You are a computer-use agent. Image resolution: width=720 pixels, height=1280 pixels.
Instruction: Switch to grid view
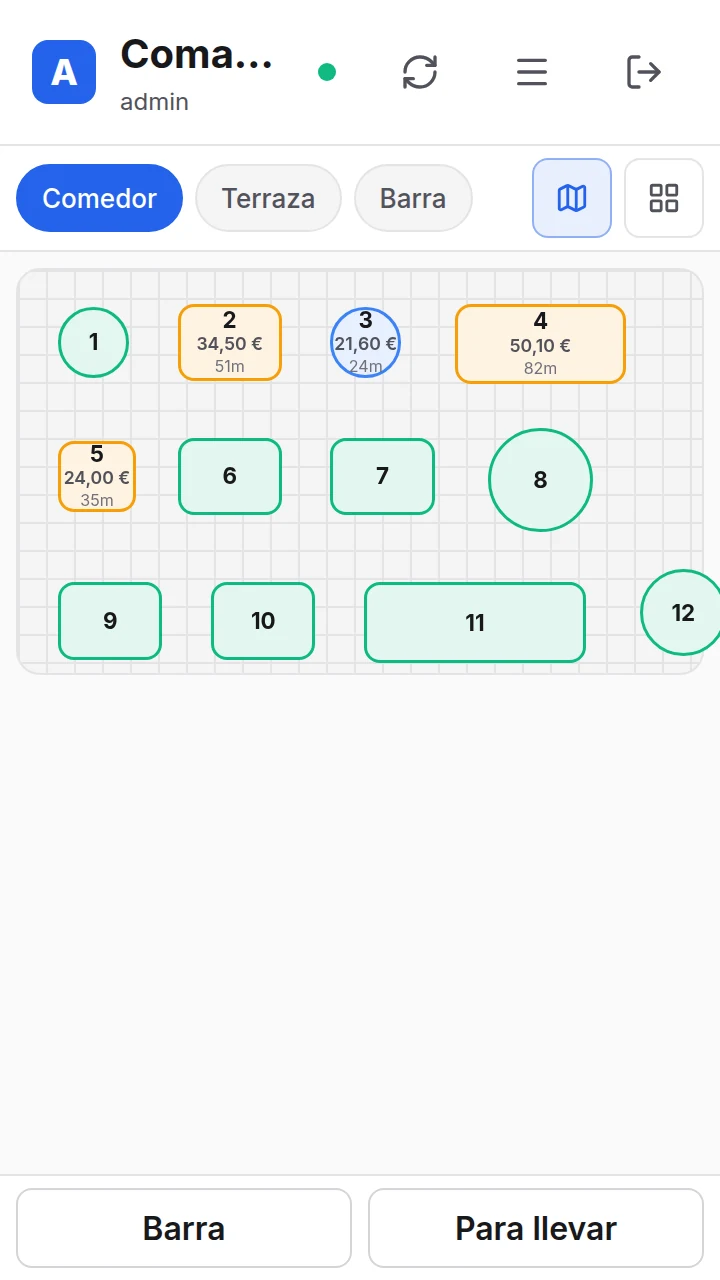664,198
